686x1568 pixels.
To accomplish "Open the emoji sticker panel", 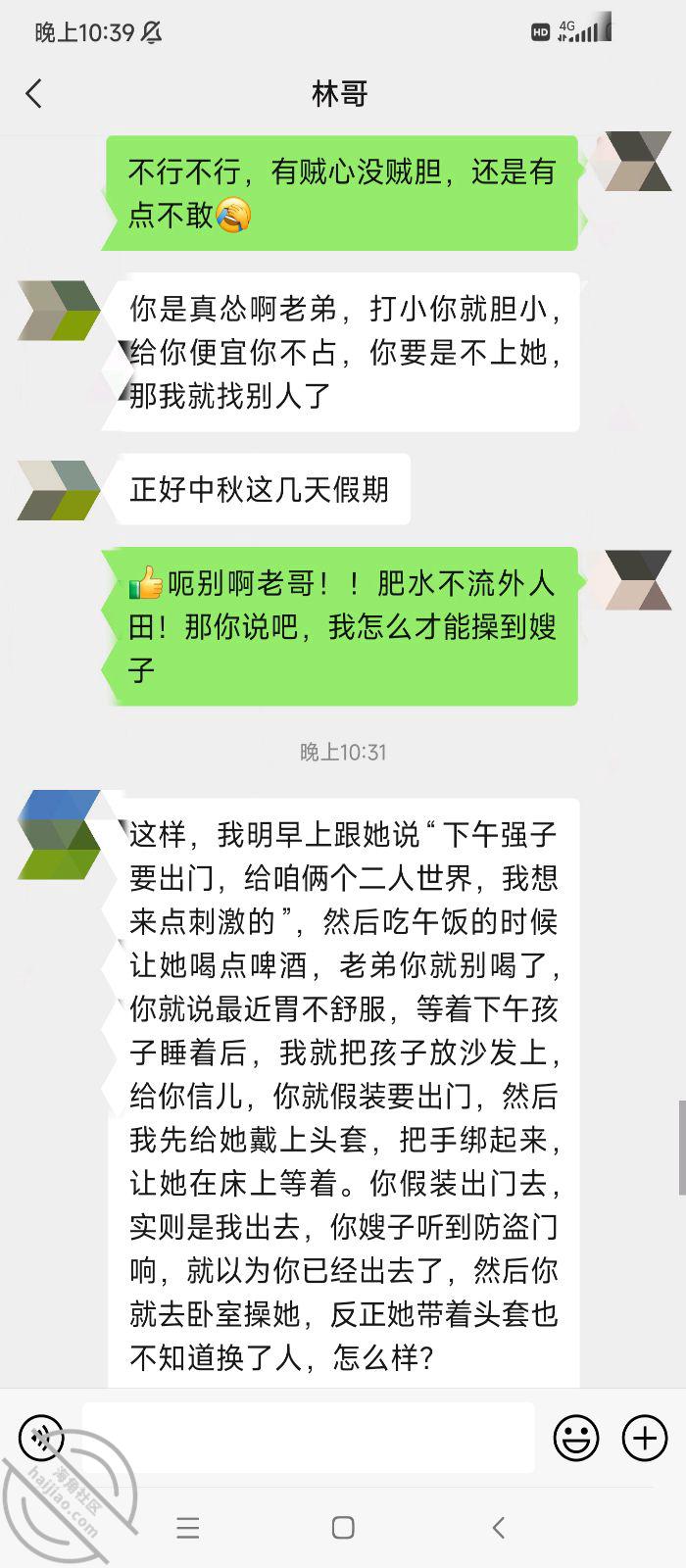I will (x=576, y=1438).
